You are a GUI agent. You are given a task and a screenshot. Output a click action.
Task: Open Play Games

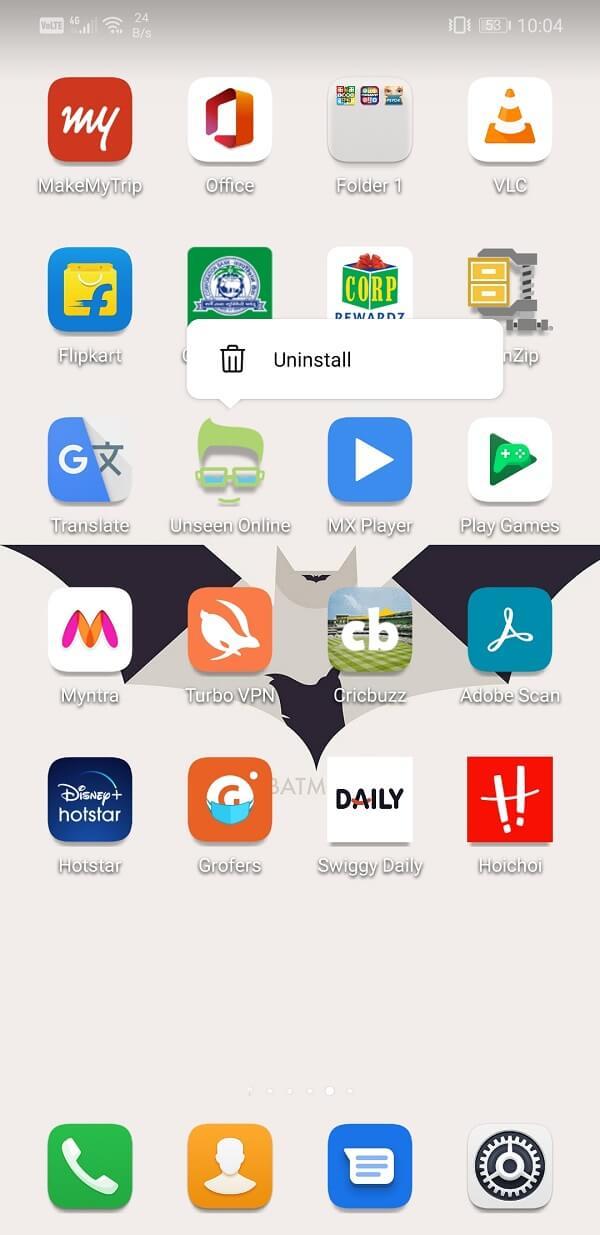(510, 460)
